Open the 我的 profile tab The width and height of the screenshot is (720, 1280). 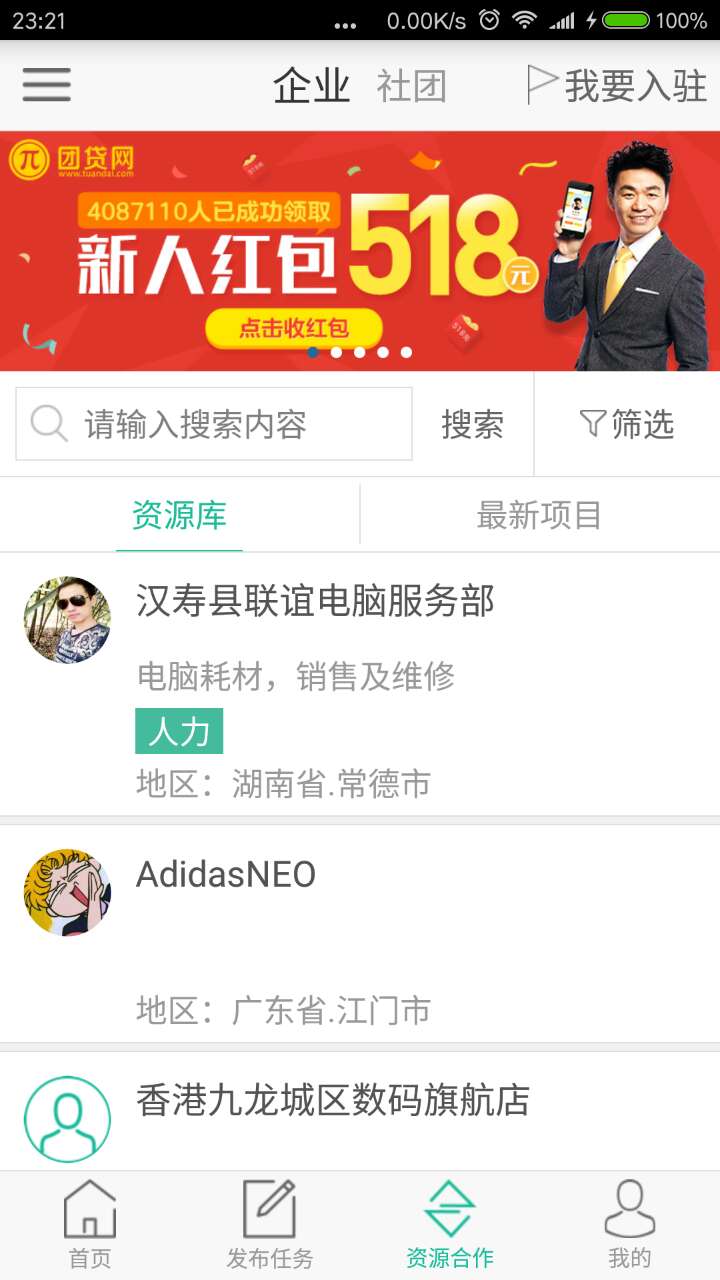click(x=630, y=1225)
